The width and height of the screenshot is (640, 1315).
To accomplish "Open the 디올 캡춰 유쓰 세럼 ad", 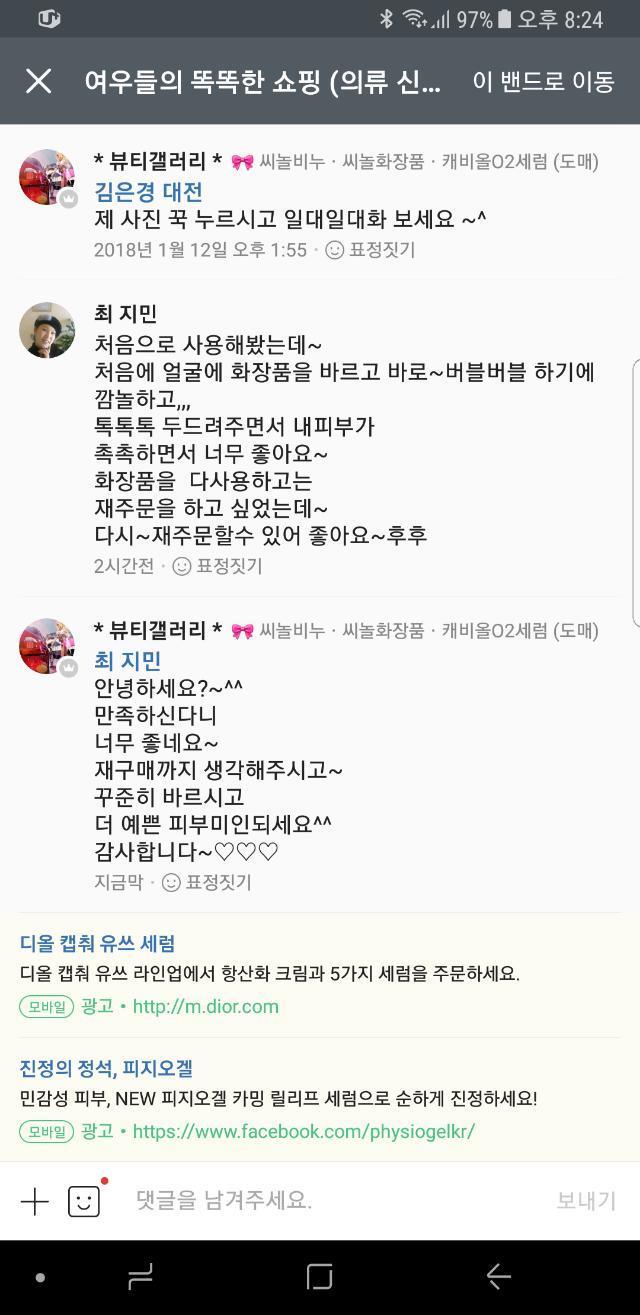I will [x=98, y=943].
